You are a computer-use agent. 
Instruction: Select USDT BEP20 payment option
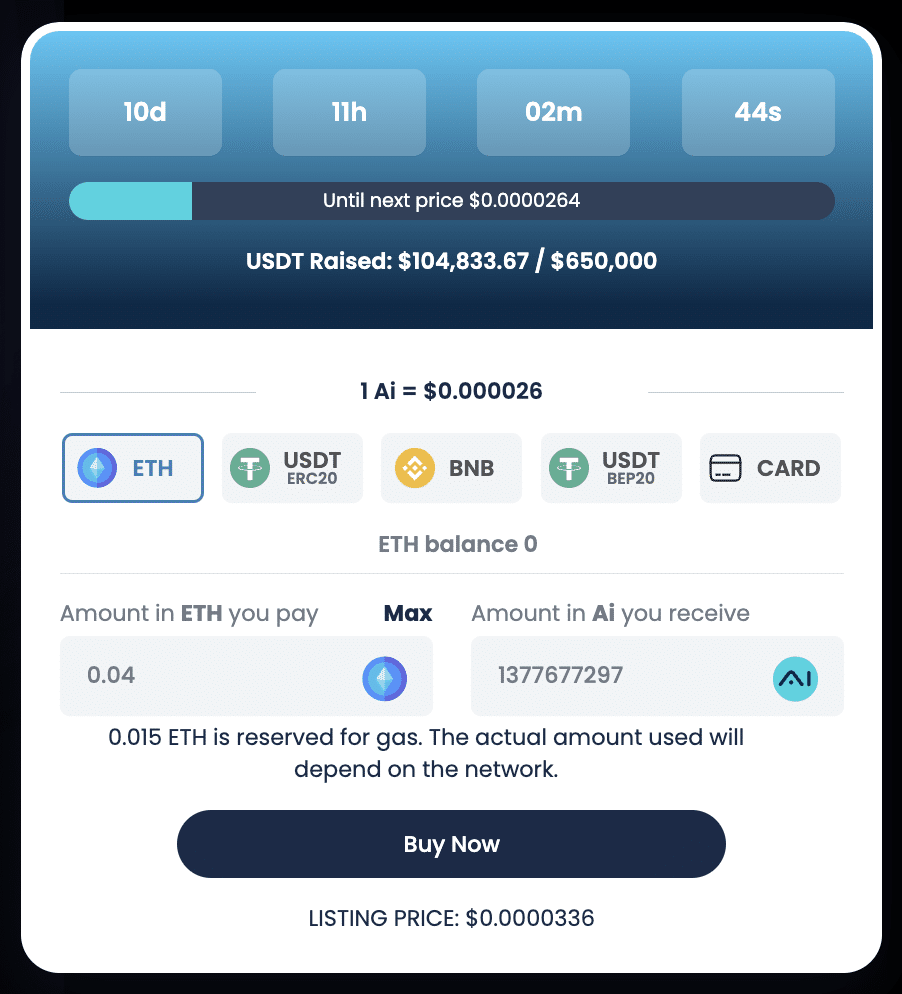[x=610, y=468]
